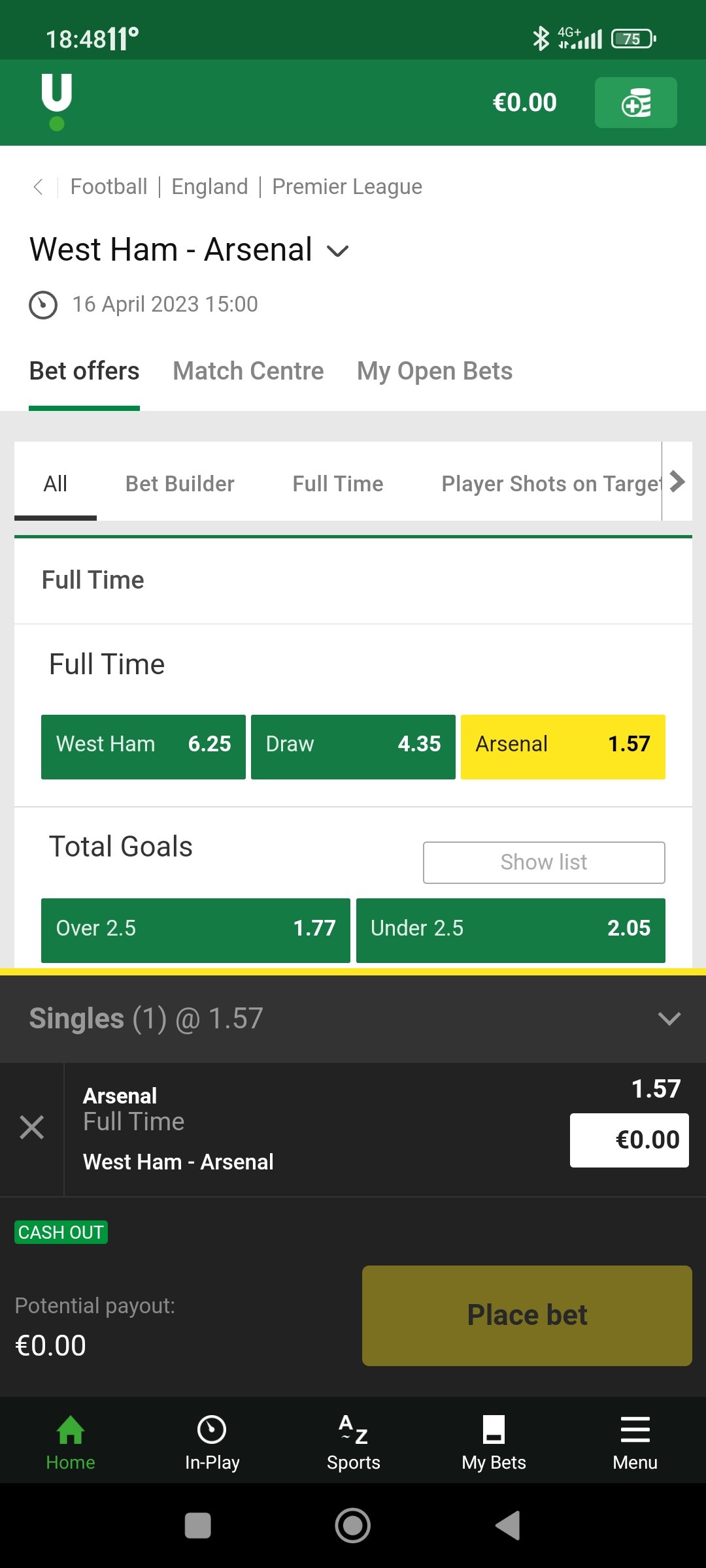Switch to the My Open Bets tab

(x=434, y=371)
